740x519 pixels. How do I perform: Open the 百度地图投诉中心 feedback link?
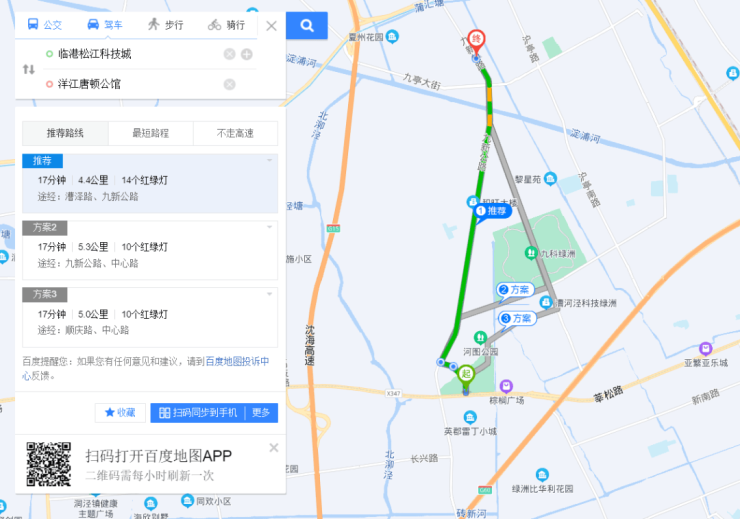coord(237,361)
